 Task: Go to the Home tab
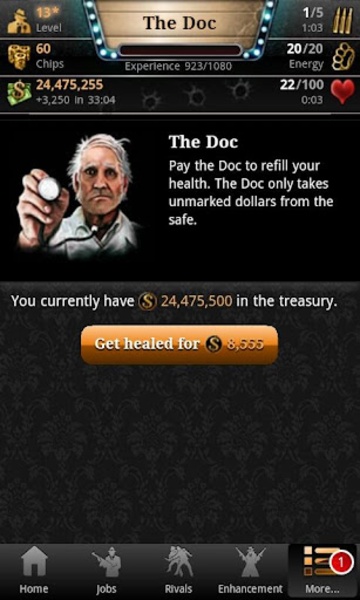point(34,572)
